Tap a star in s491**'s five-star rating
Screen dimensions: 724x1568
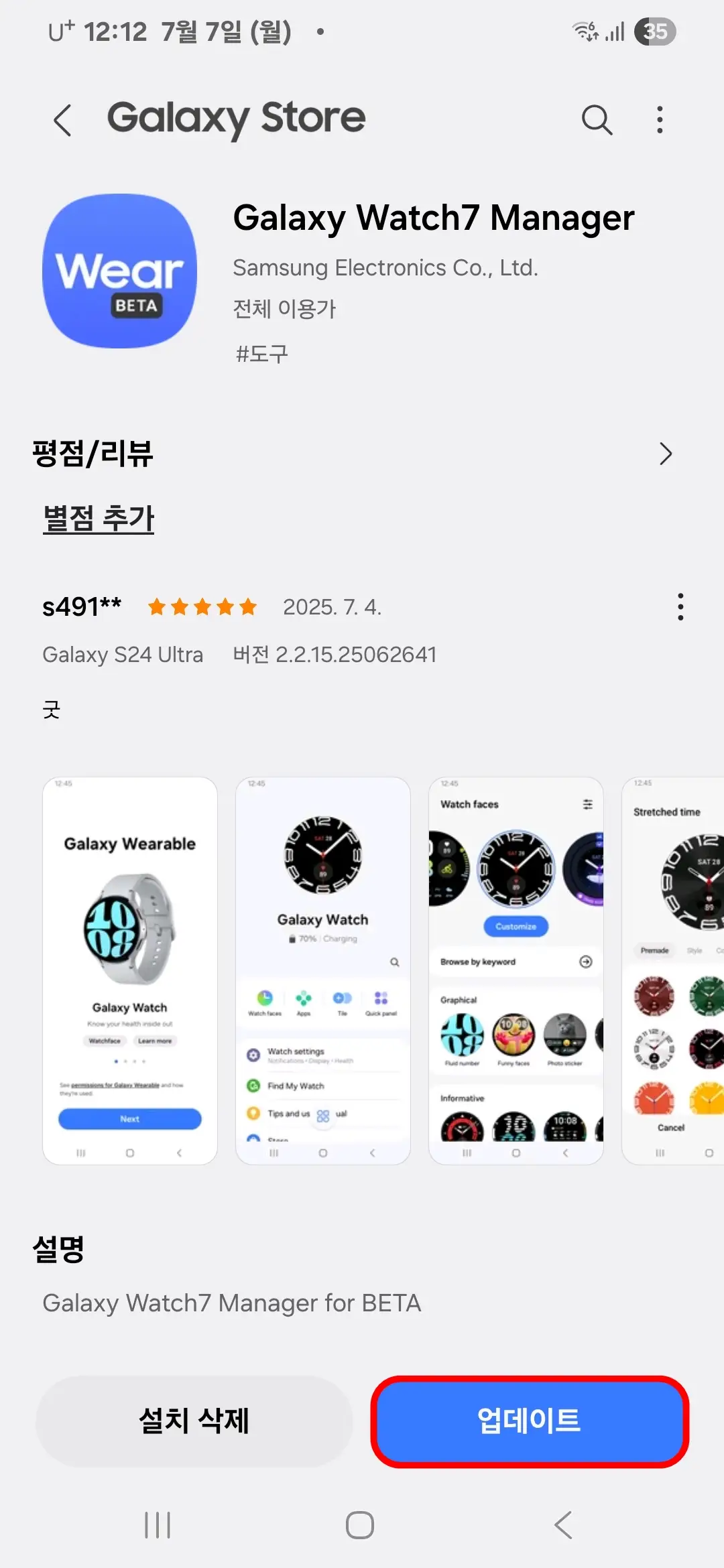pos(201,607)
